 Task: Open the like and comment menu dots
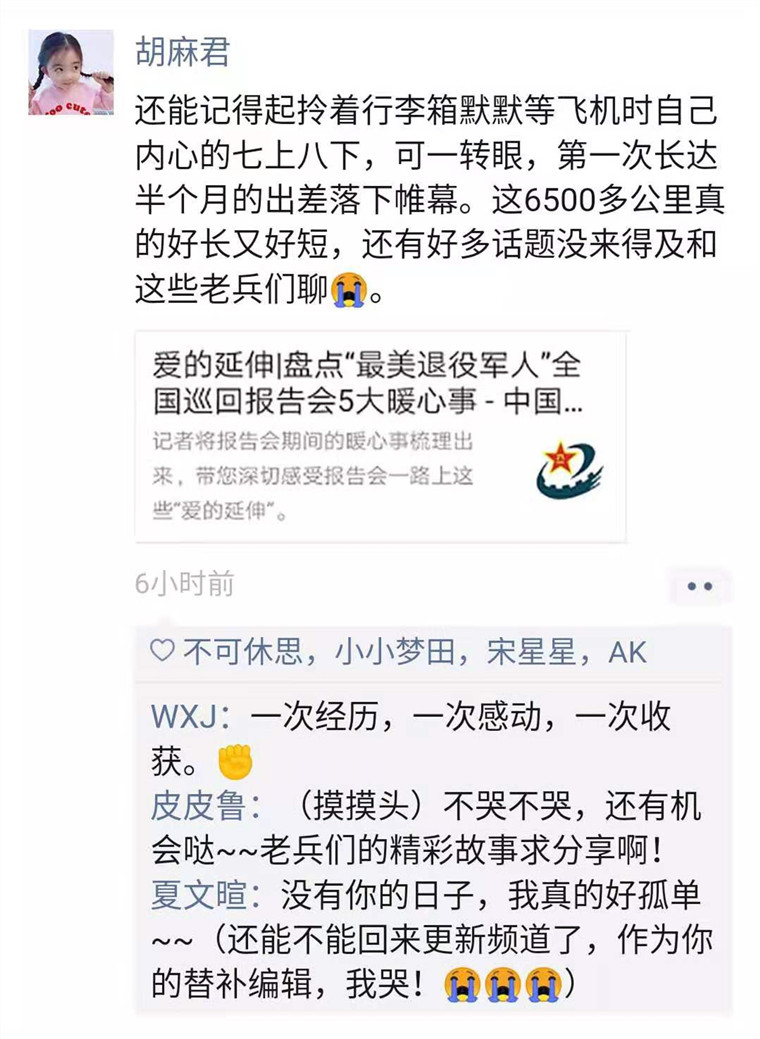pyautogui.click(x=700, y=586)
